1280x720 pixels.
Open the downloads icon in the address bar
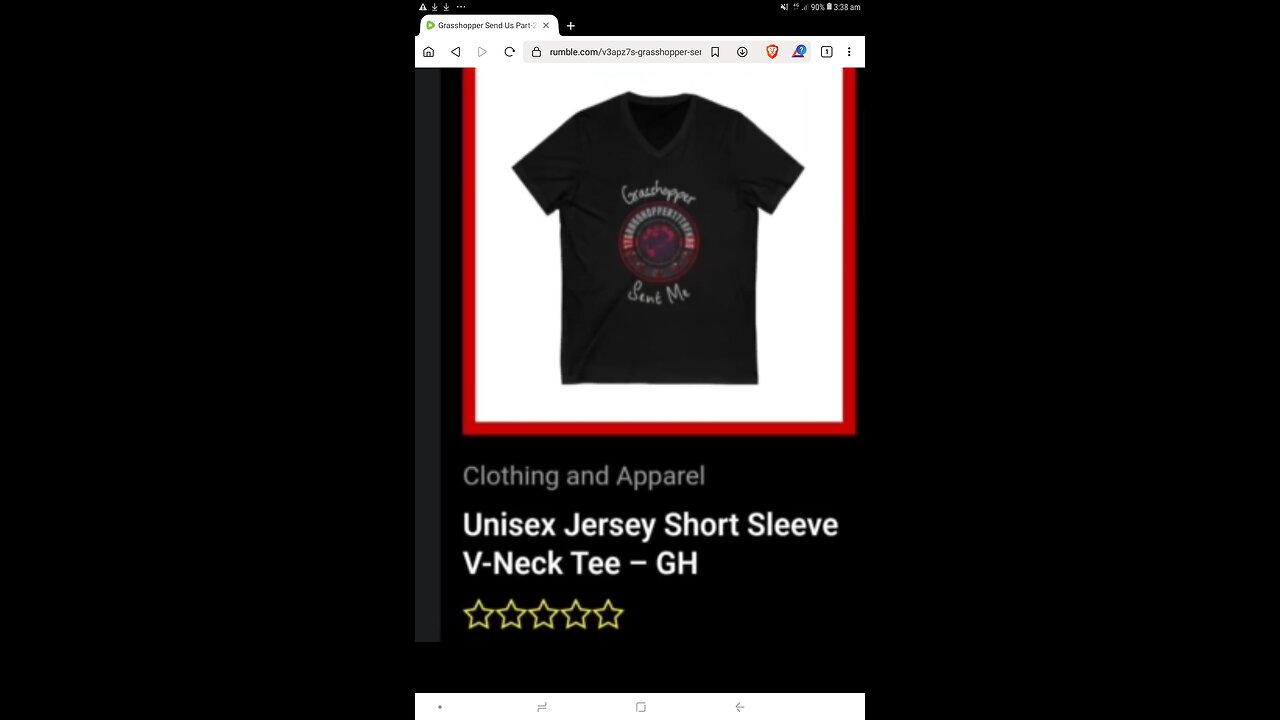pos(742,52)
